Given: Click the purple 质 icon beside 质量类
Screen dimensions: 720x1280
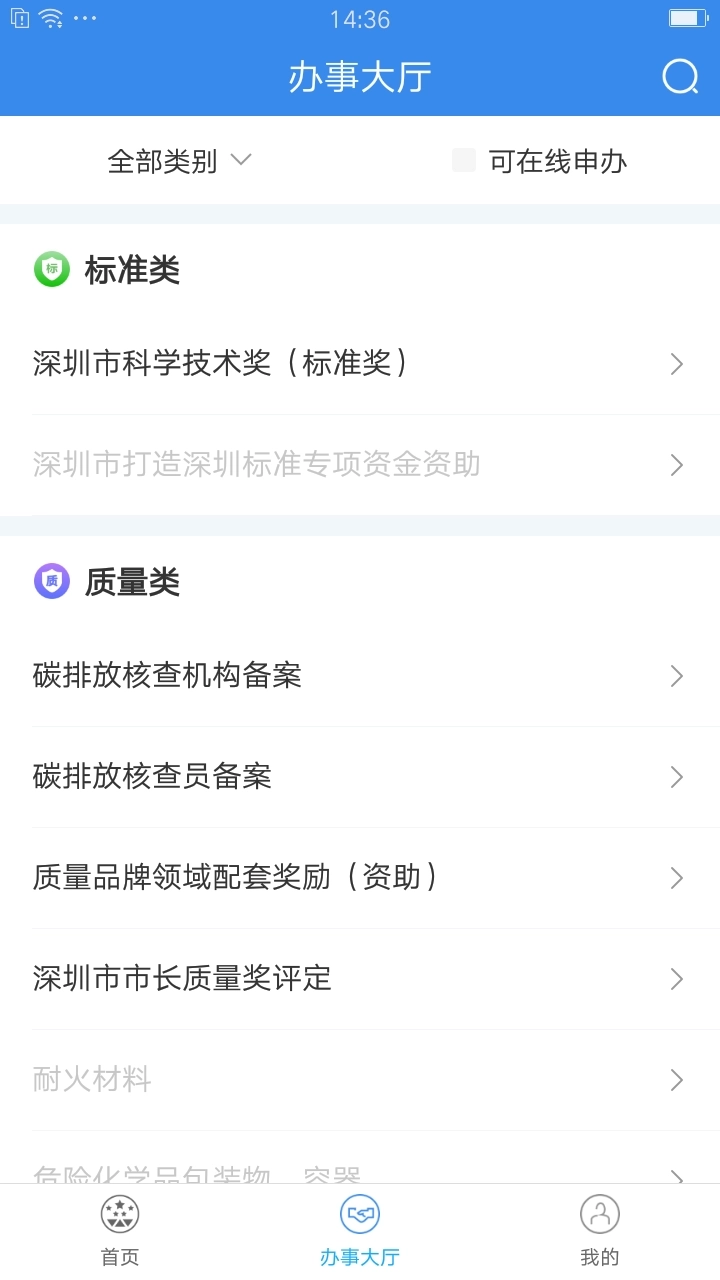Looking at the screenshot, I should [52, 580].
